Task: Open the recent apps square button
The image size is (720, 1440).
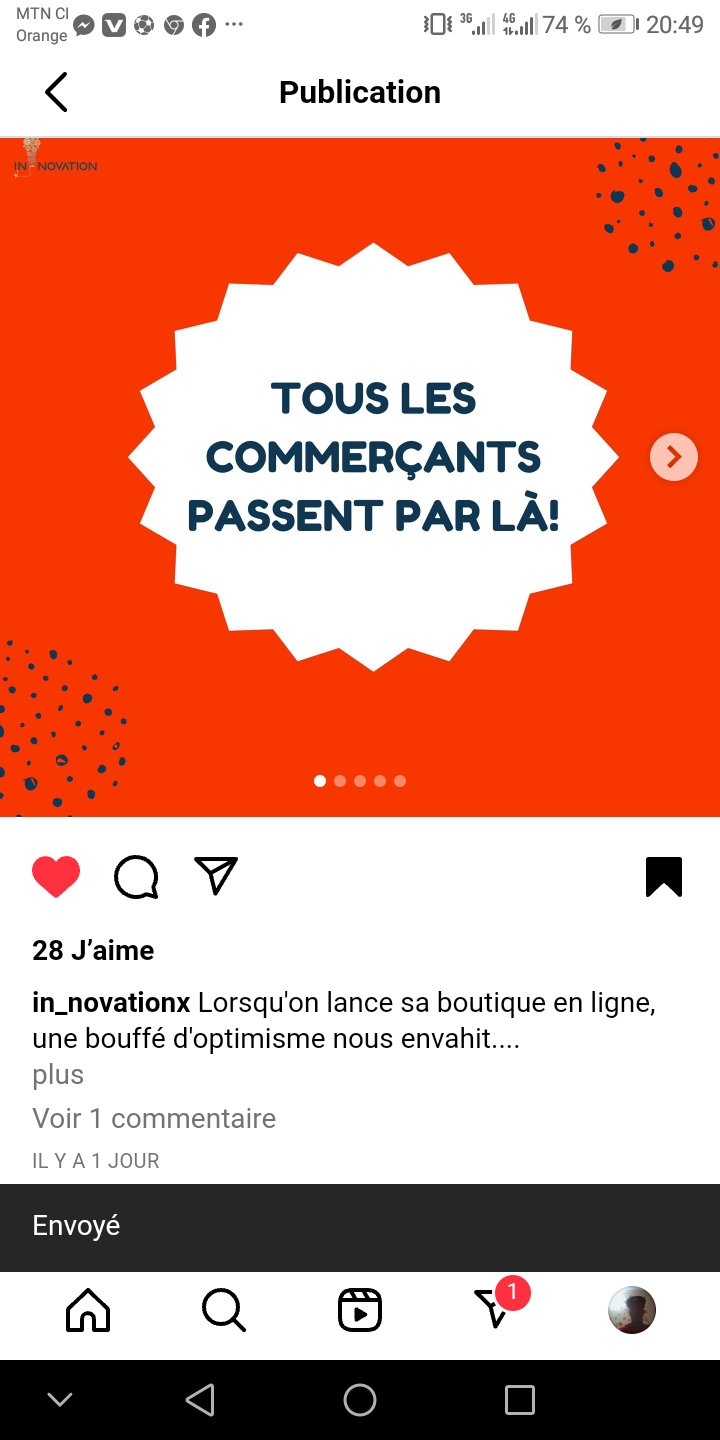Action: coord(520,1400)
